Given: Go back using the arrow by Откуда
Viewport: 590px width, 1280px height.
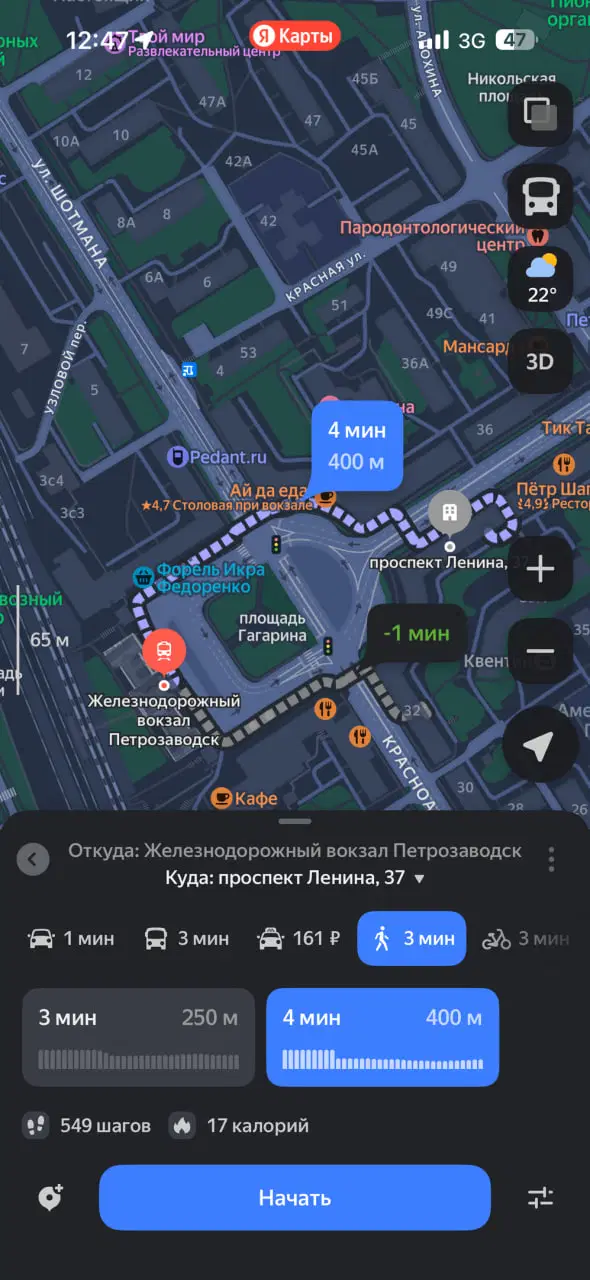Looking at the screenshot, I should click(x=33, y=858).
